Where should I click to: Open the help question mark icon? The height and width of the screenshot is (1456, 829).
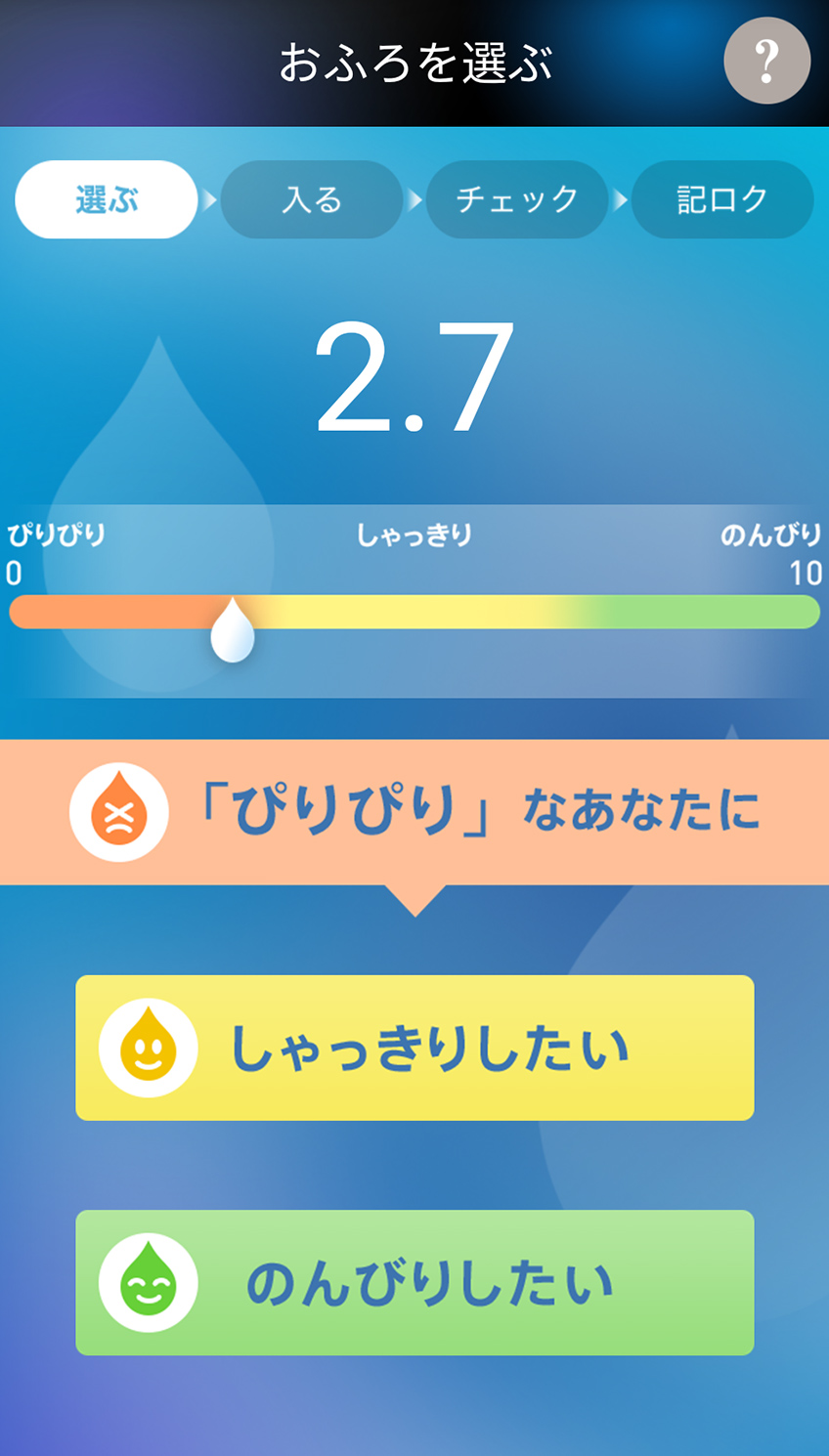click(x=766, y=61)
